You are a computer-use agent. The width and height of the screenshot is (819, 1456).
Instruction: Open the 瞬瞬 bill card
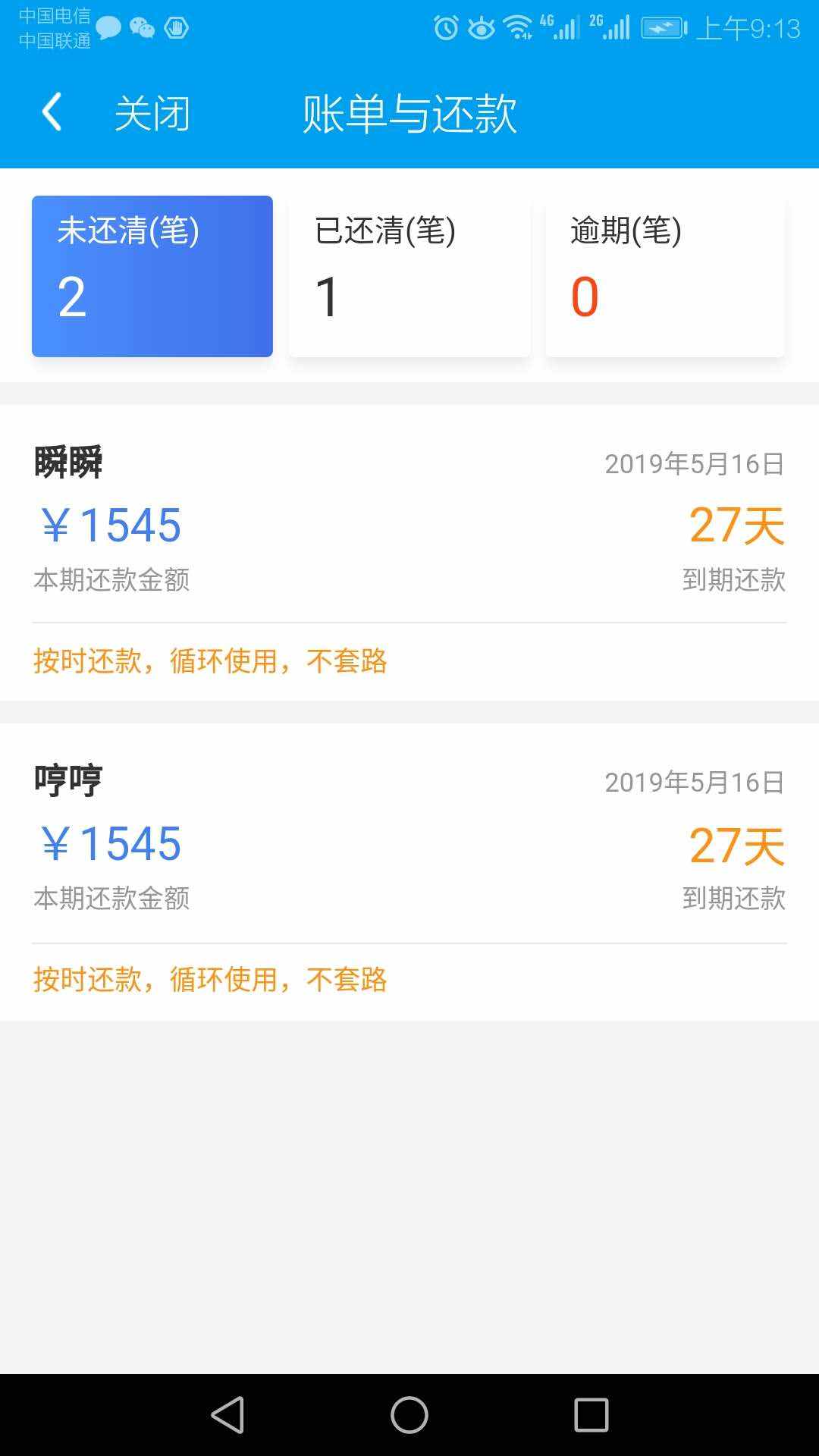[409, 552]
